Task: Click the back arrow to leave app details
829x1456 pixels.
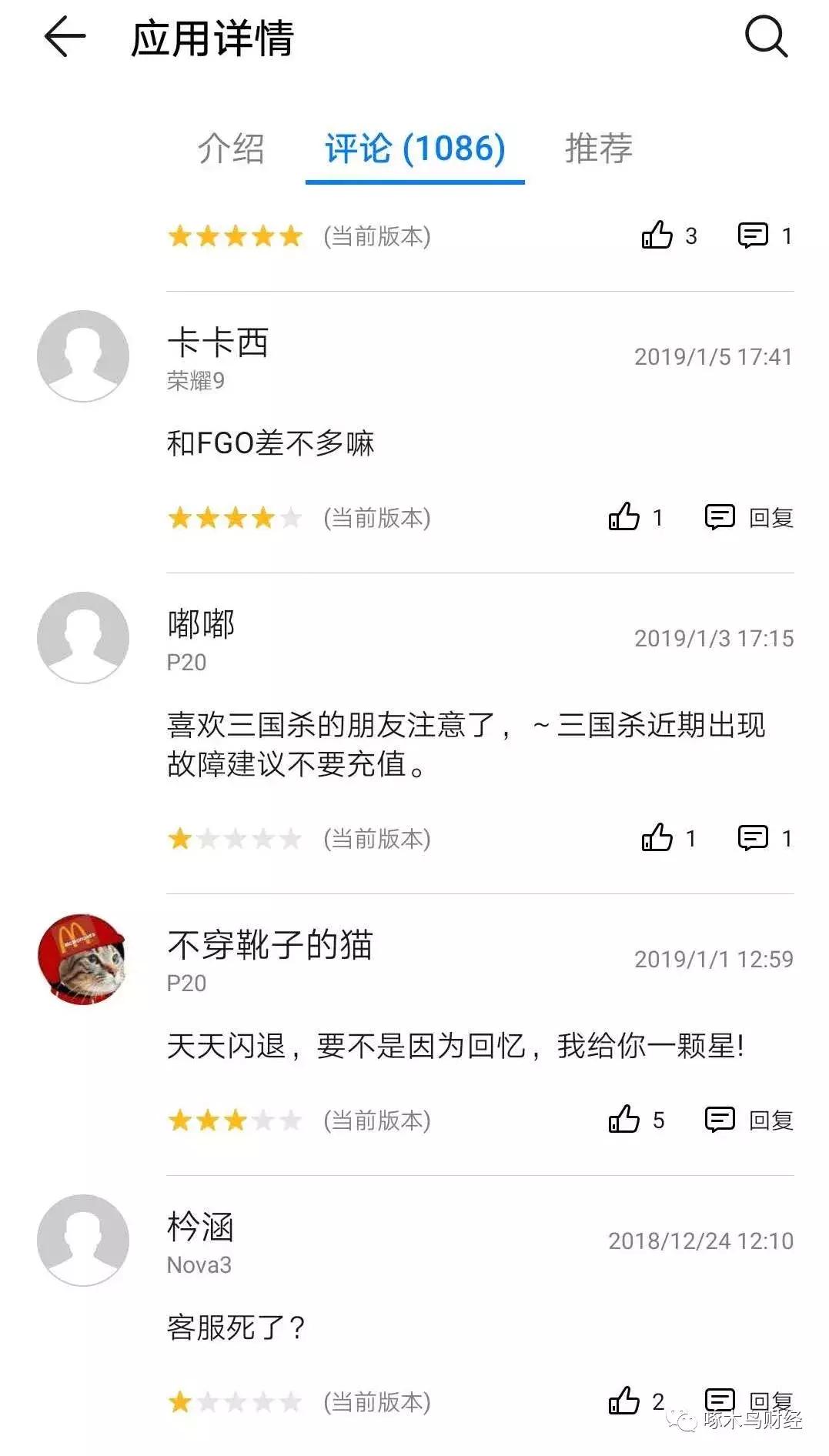Action: [62, 36]
